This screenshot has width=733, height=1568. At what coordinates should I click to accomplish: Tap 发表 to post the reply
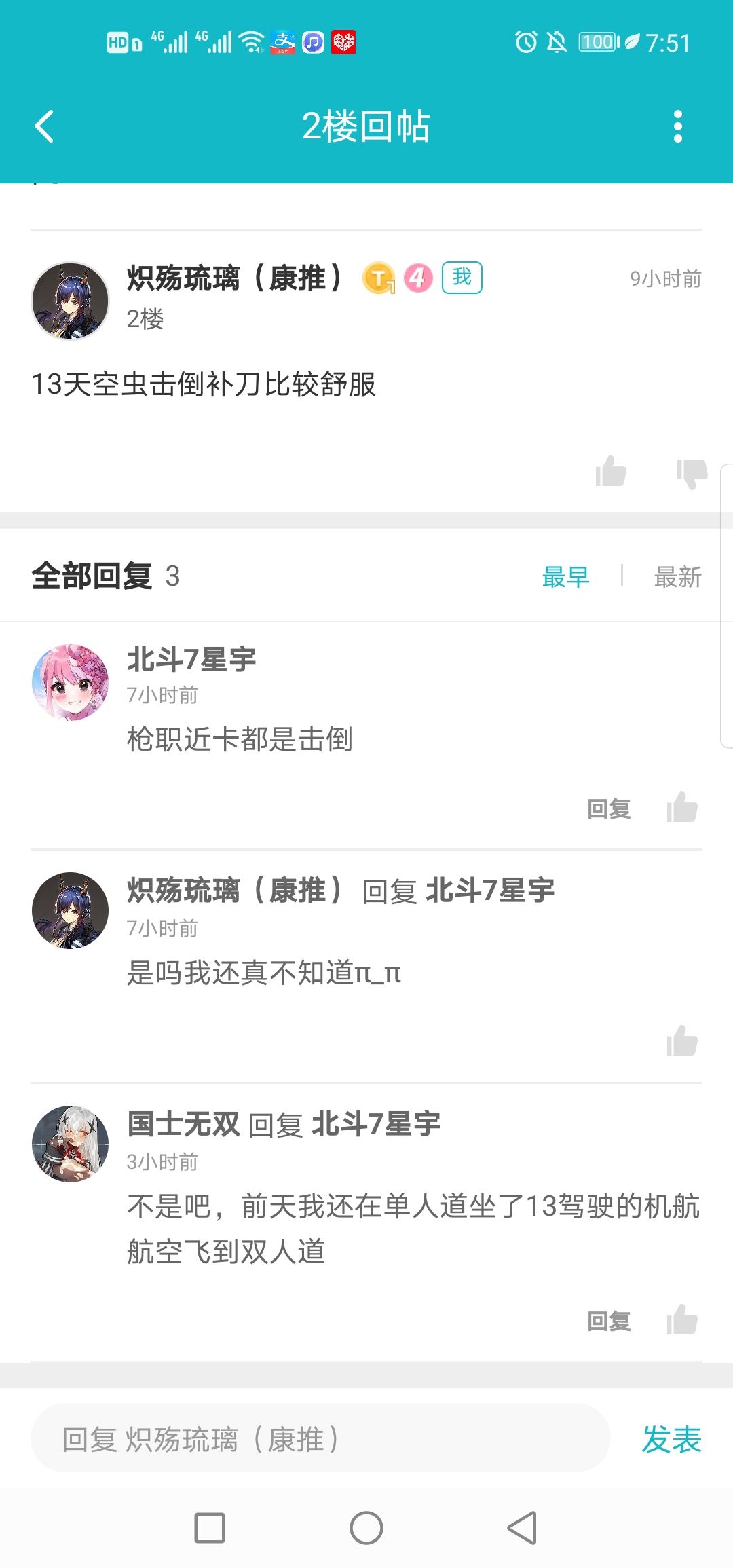671,1439
